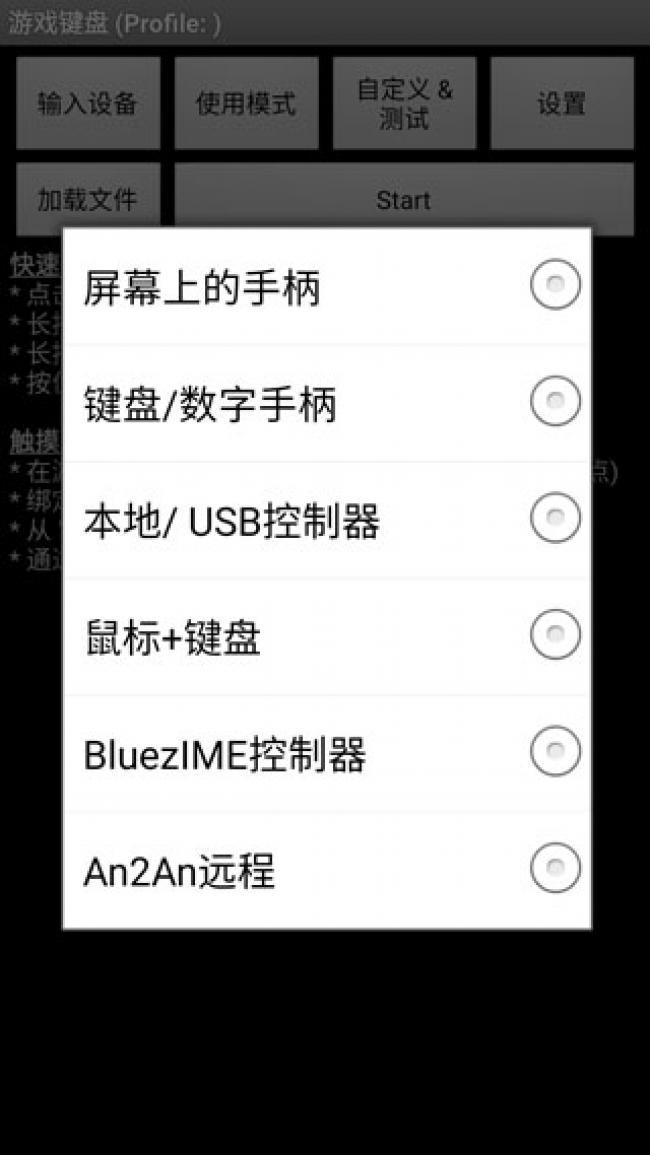
Task: Select An2An远程 from the list
Action: coord(326,870)
